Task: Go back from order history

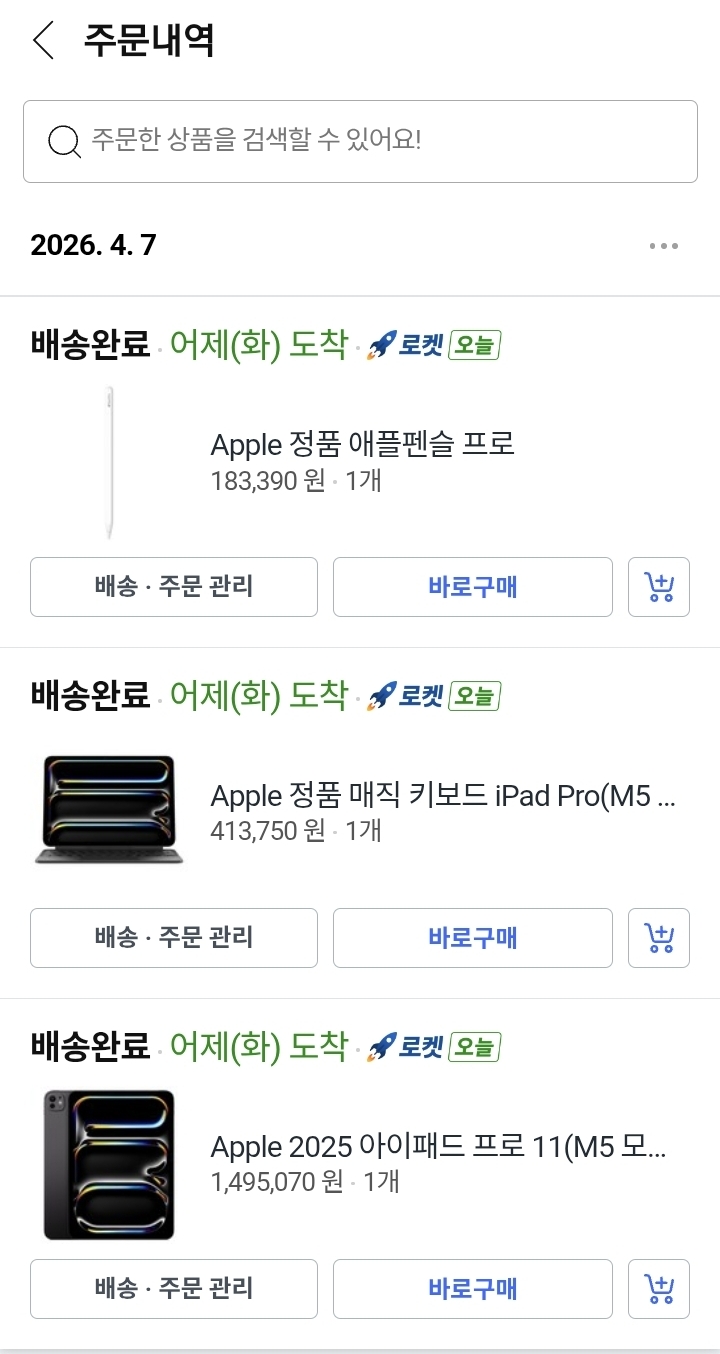Action: pos(43,41)
